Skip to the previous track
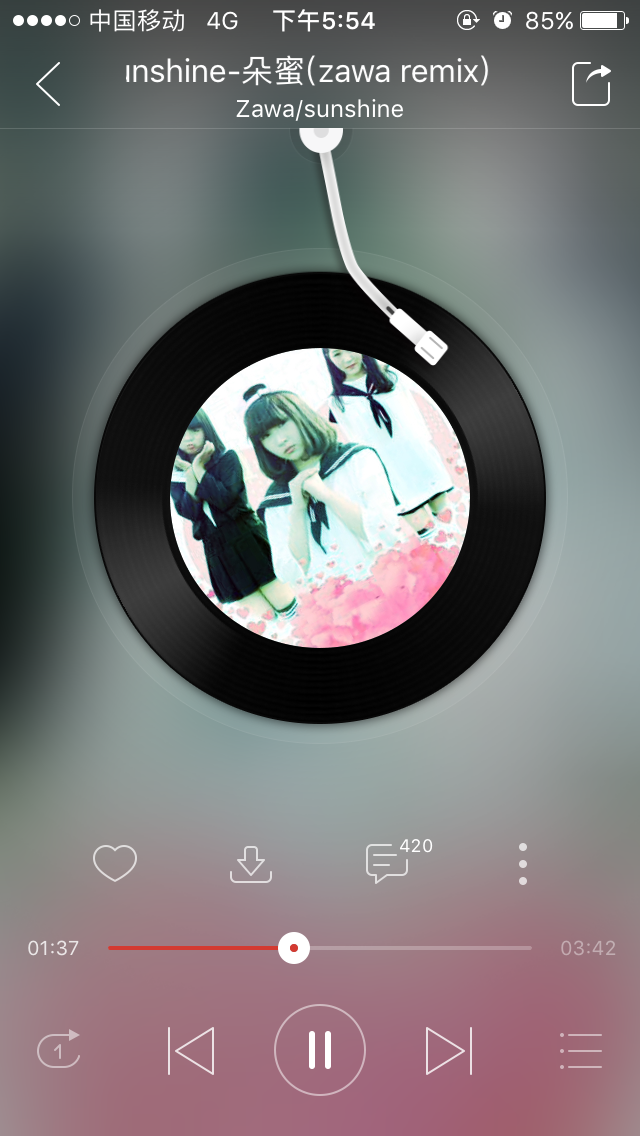The height and width of the screenshot is (1136, 640). click(x=191, y=1051)
